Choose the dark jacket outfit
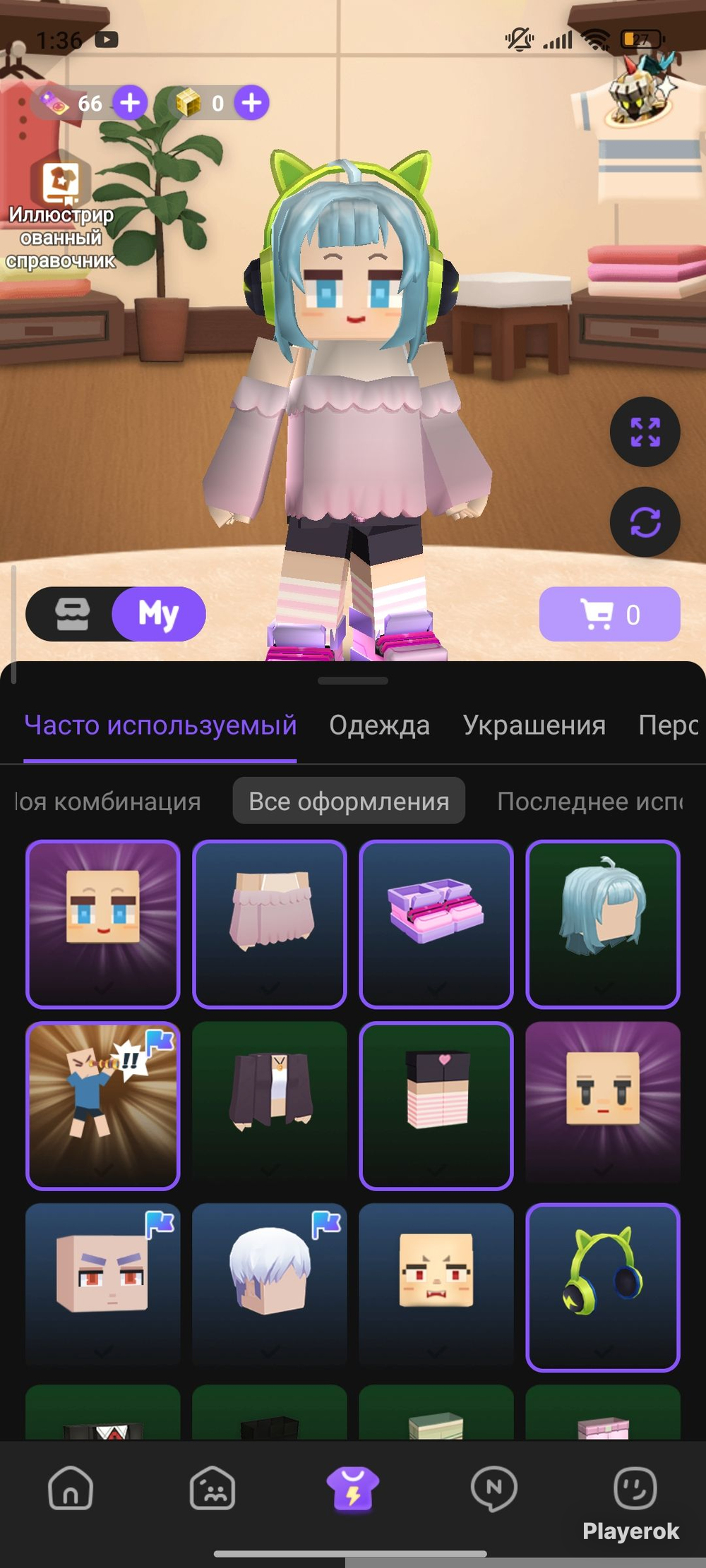This screenshot has height=1568, width=706. click(x=270, y=1105)
